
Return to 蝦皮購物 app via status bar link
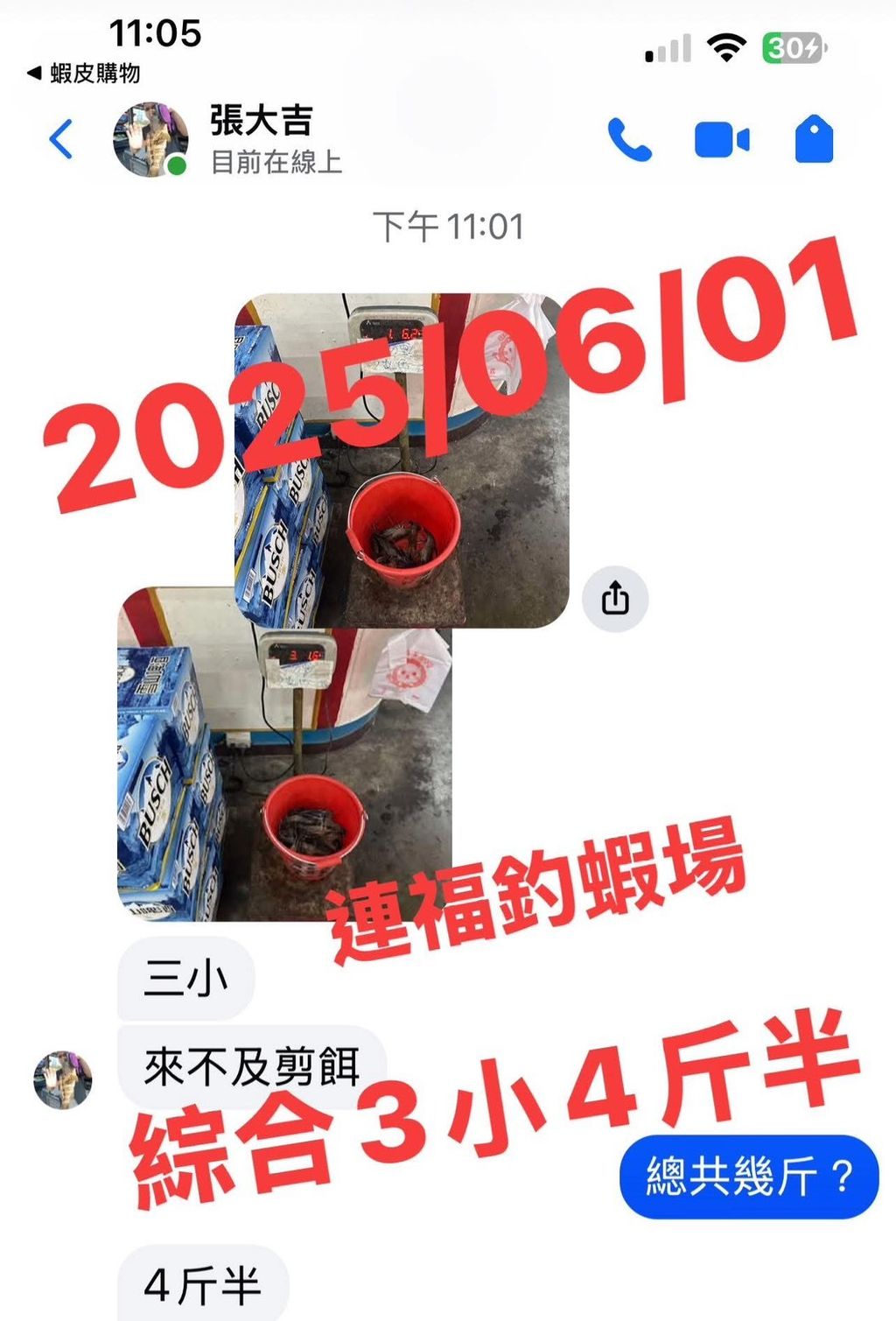(x=84, y=74)
